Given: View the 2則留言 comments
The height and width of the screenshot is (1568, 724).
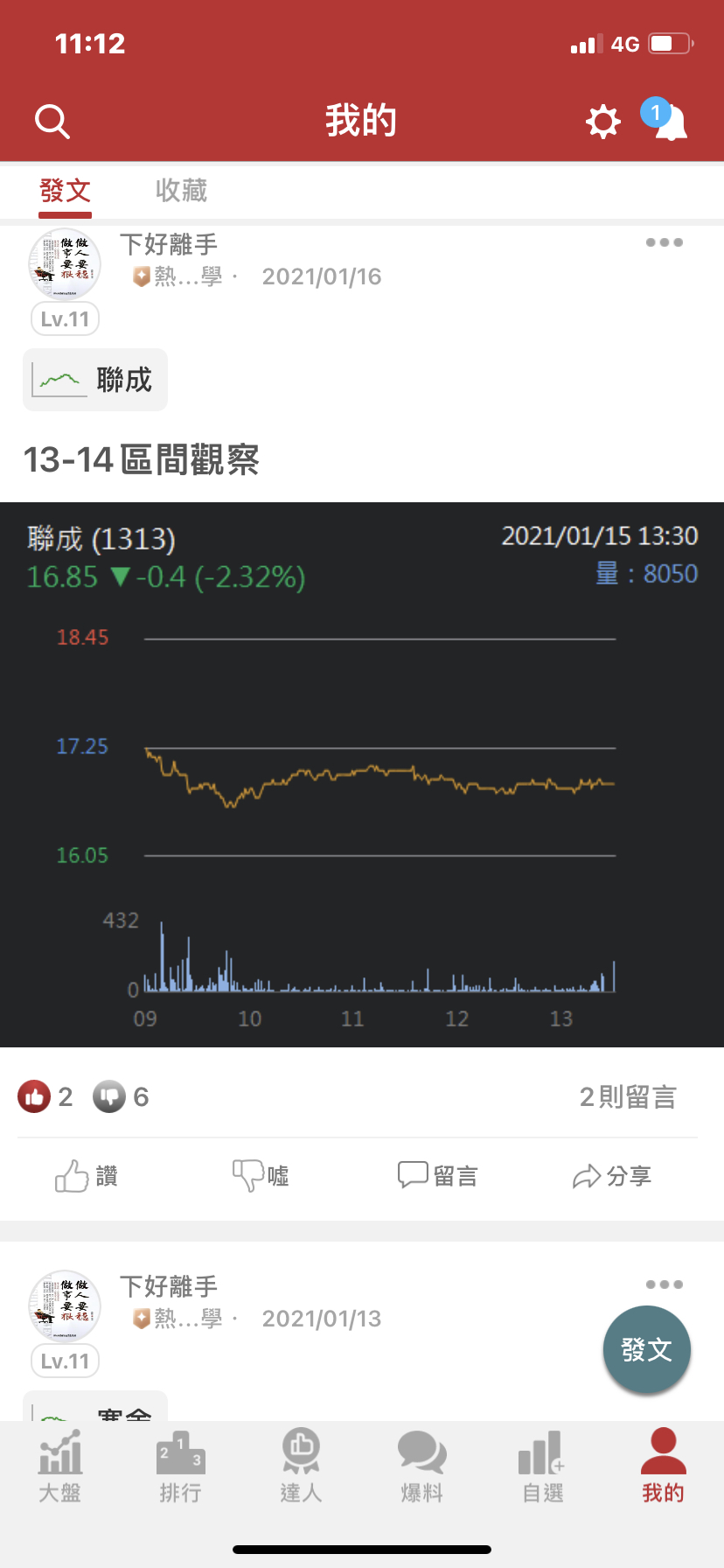Looking at the screenshot, I should tap(628, 1097).
